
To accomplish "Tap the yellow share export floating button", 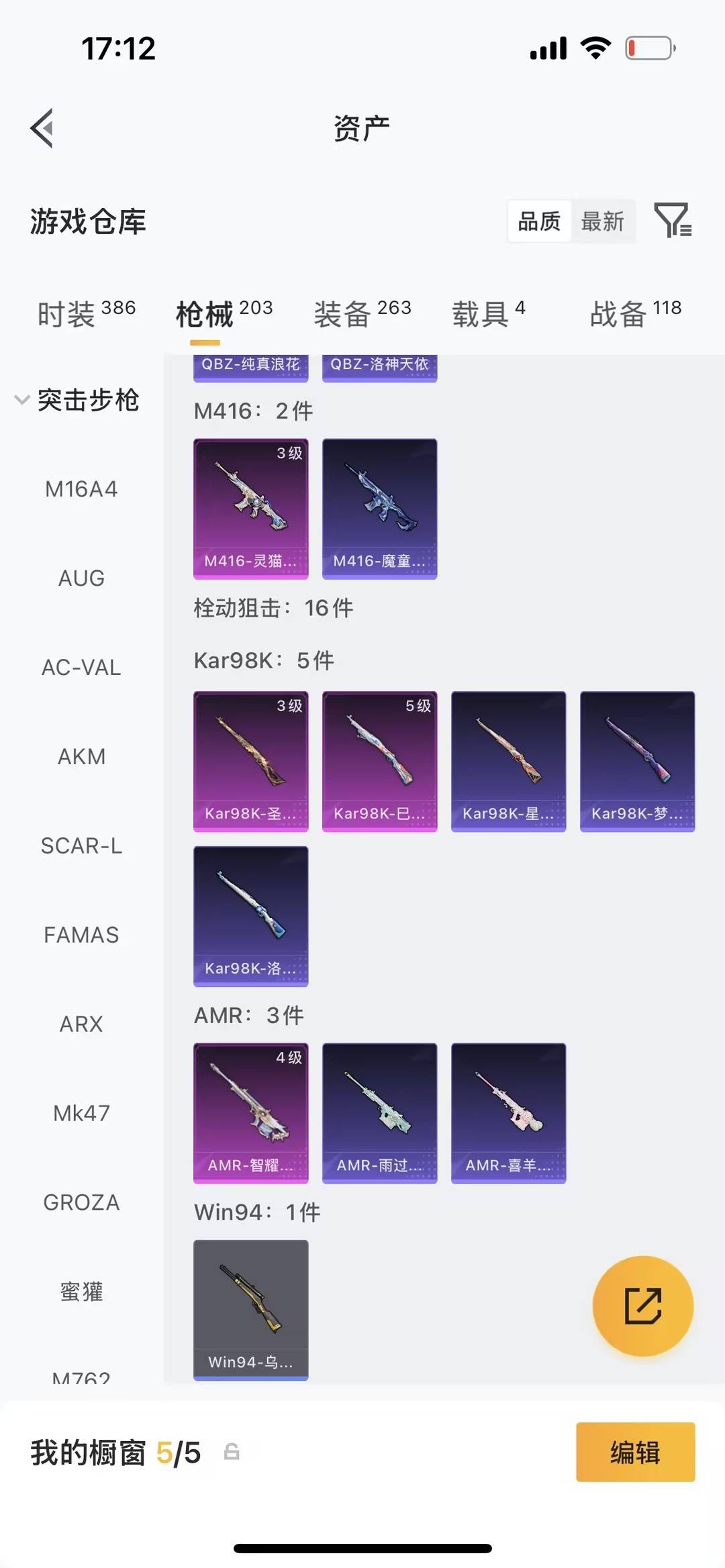I will pyautogui.click(x=642, y=1306).
